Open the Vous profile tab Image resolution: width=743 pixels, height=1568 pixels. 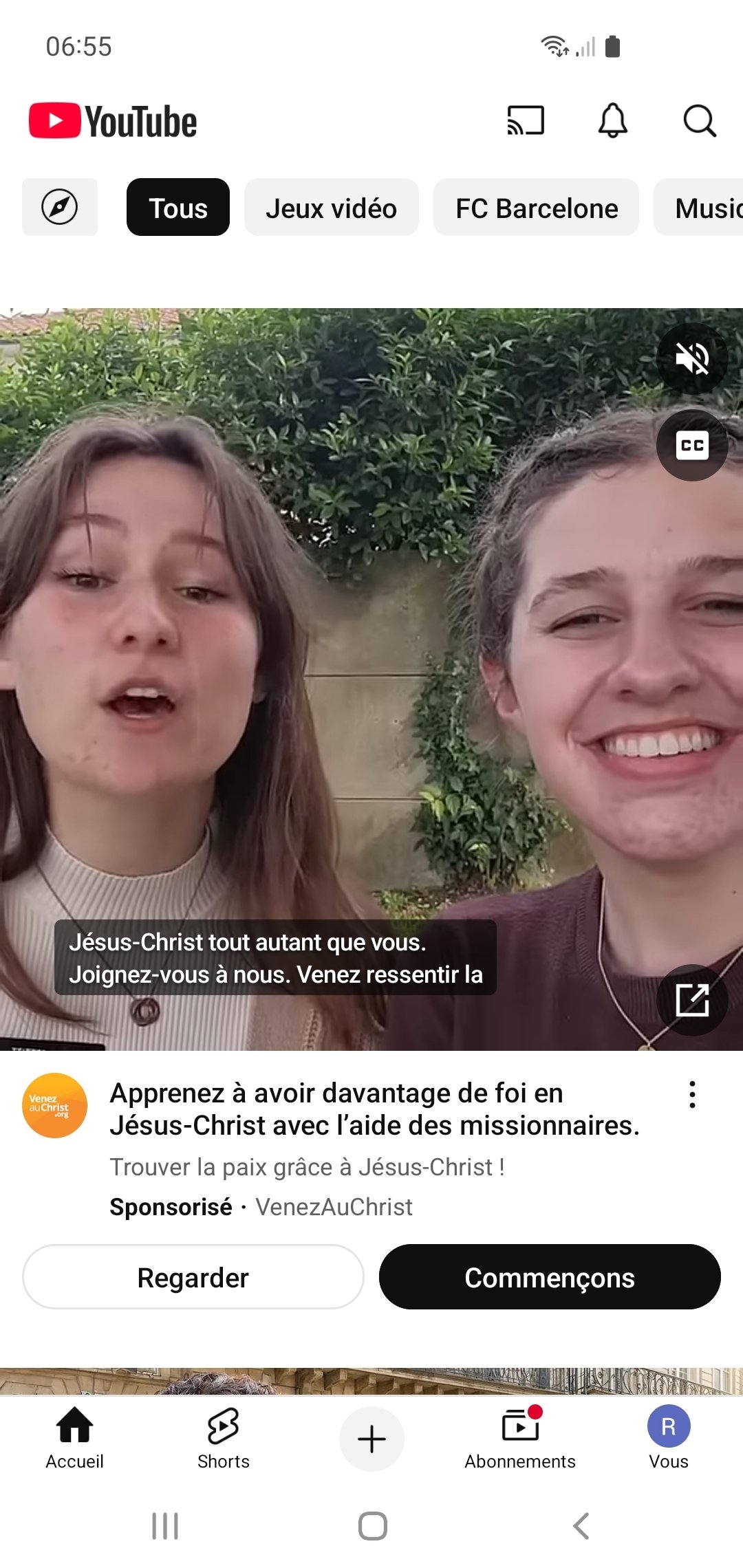pos(669,1438)
